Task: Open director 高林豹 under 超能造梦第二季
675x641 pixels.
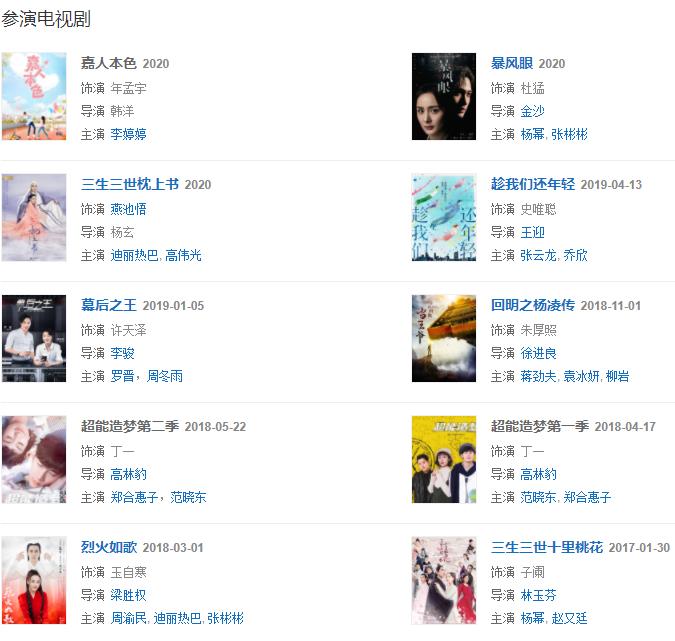Action: 128,474
